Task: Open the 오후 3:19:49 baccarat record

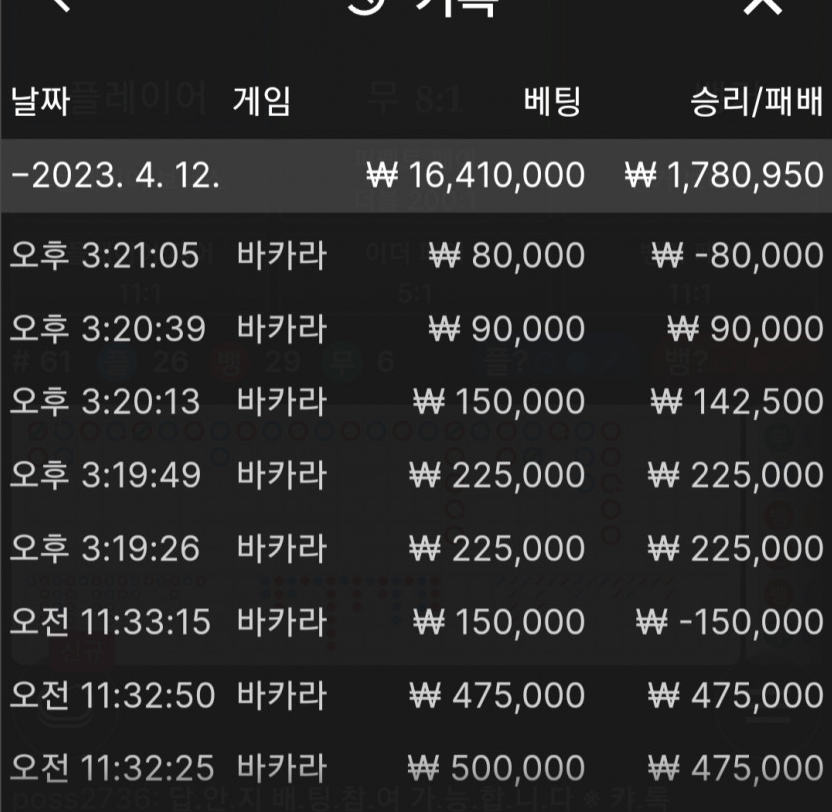Action: point(416,475)
